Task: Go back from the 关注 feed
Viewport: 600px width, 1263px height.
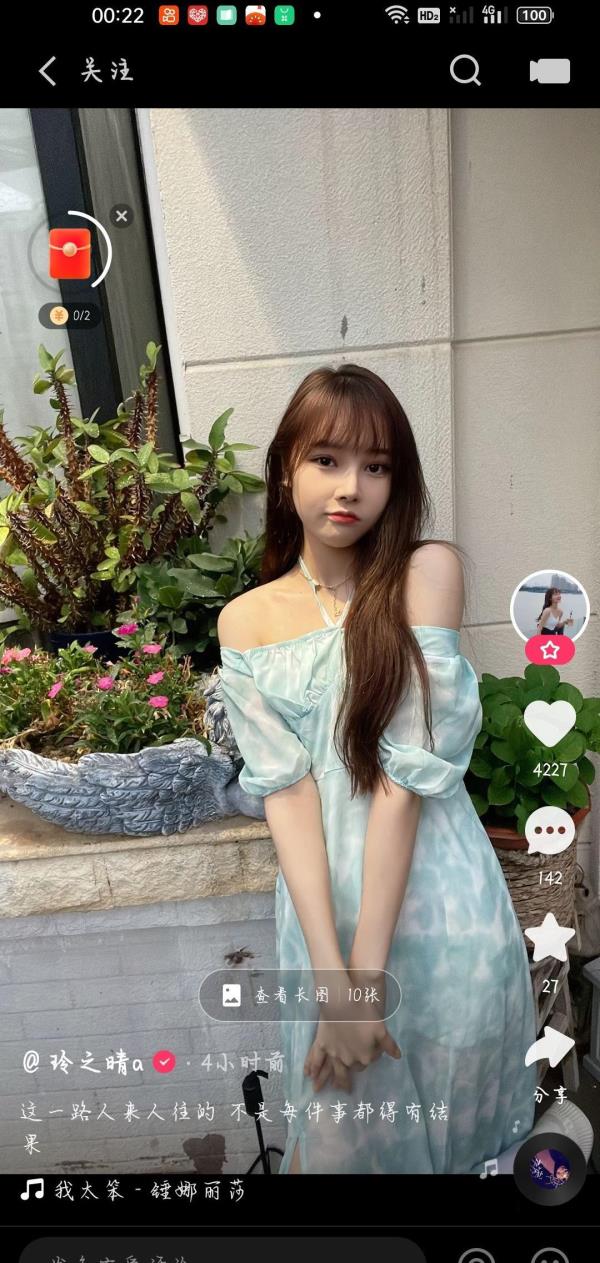Action: (47, 71)
